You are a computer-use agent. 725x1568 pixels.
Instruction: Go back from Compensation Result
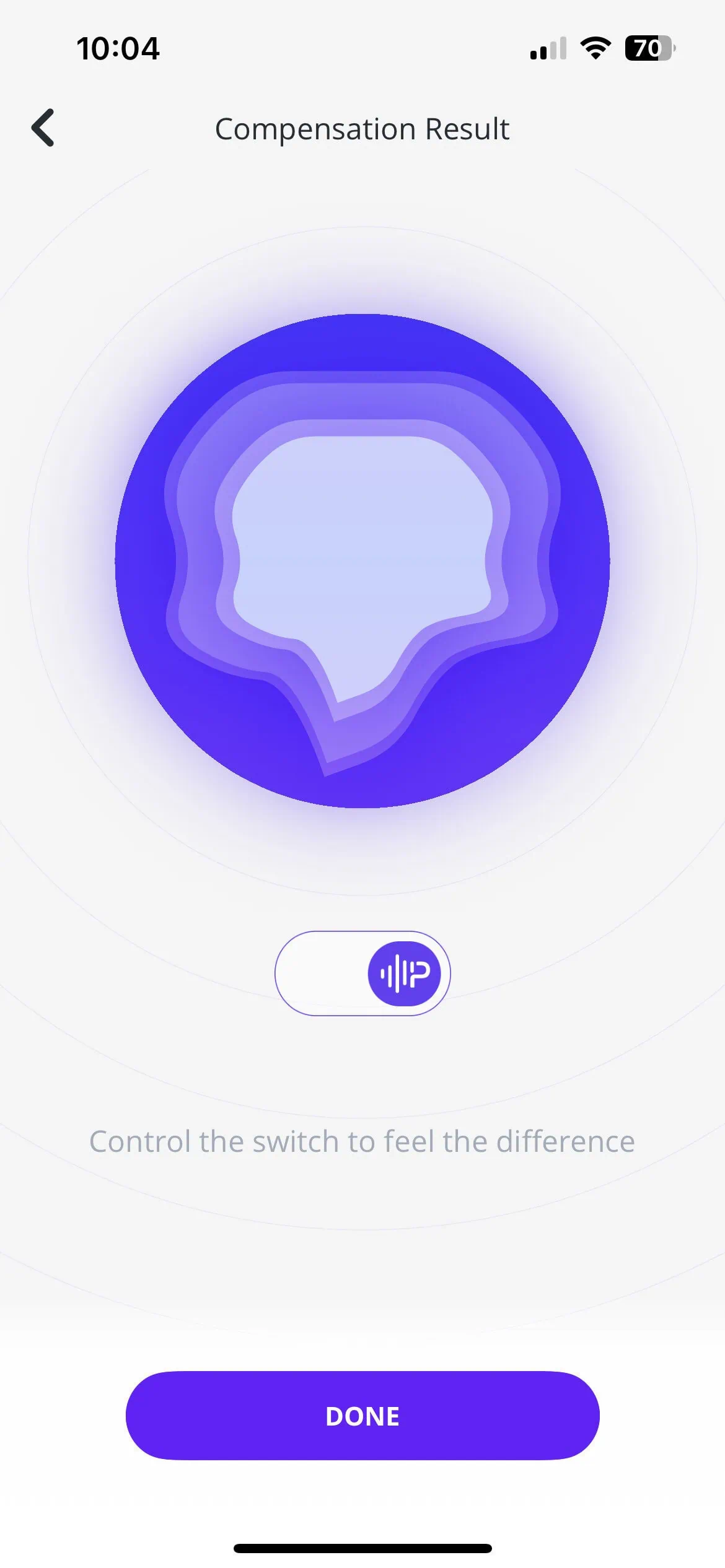coord(43,128)
